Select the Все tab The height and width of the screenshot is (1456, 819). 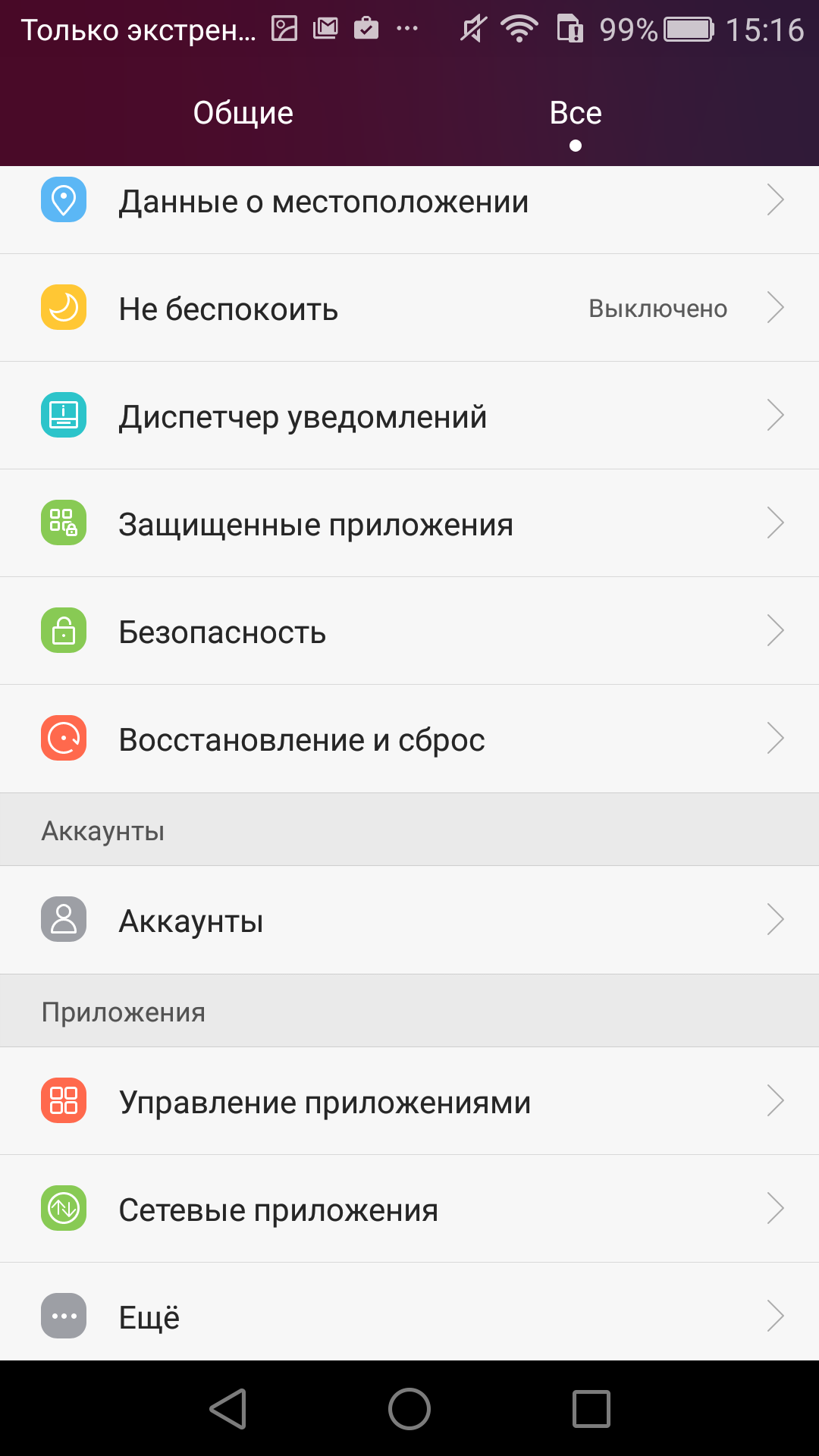576,113
